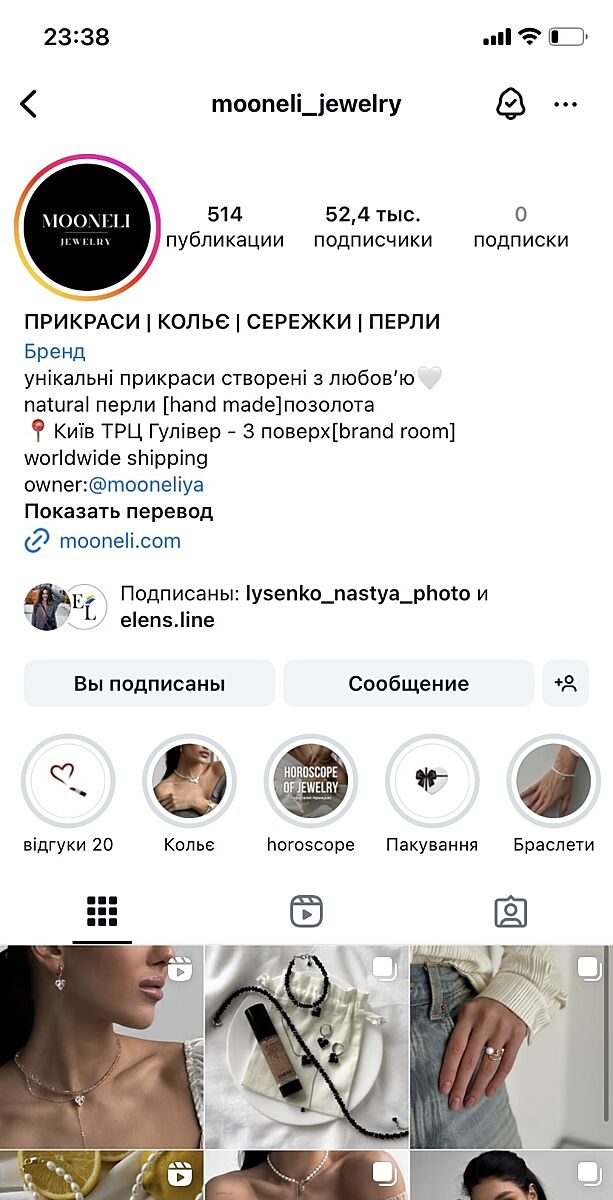Tap the Вы подписаны button
613x1200 pixels.
point(149,684)
